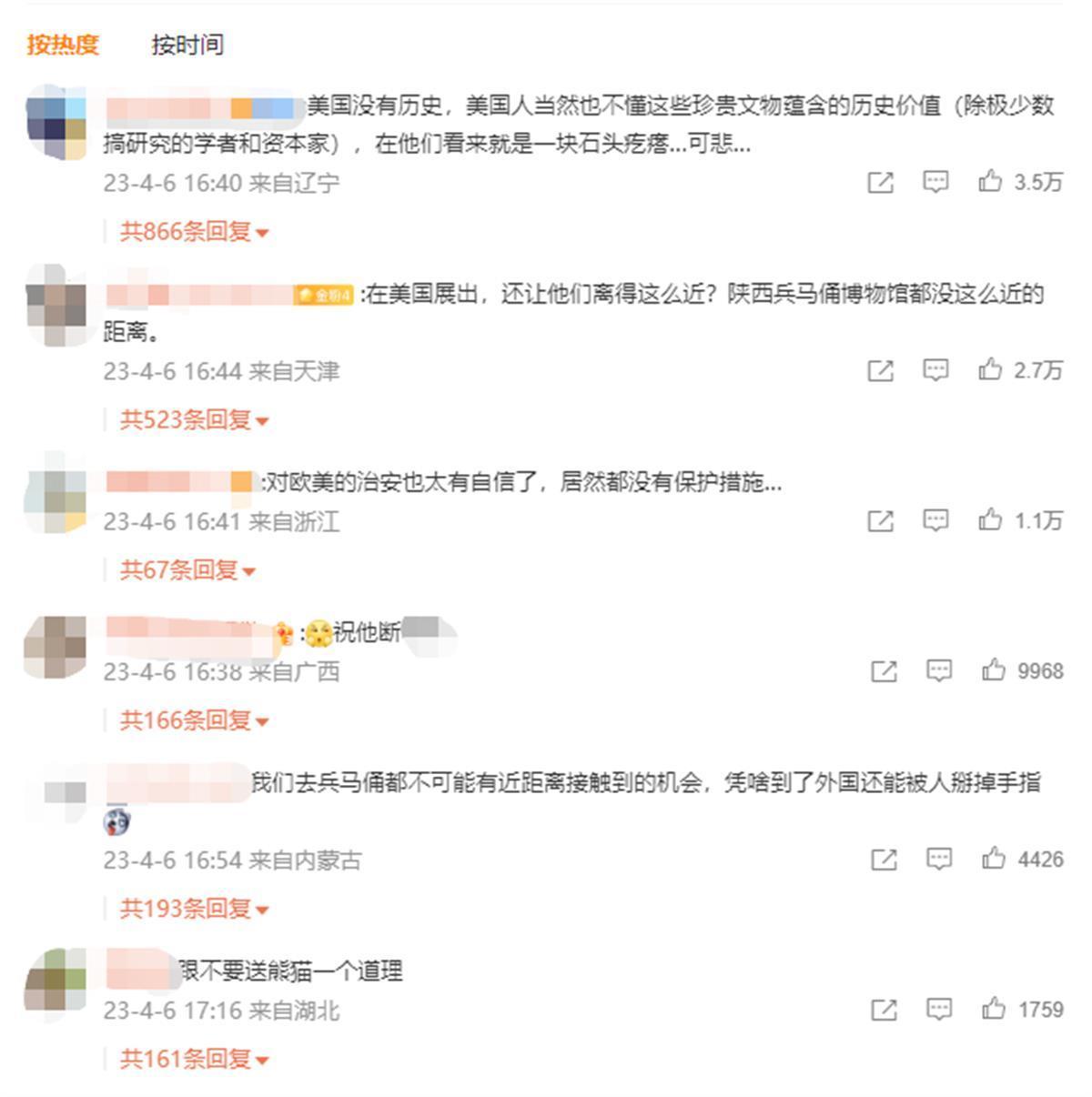The height and width of the screenshot is (1097, 1092).
Task: Select the 按热度 sorting tab
Action: tap(63, 45)
